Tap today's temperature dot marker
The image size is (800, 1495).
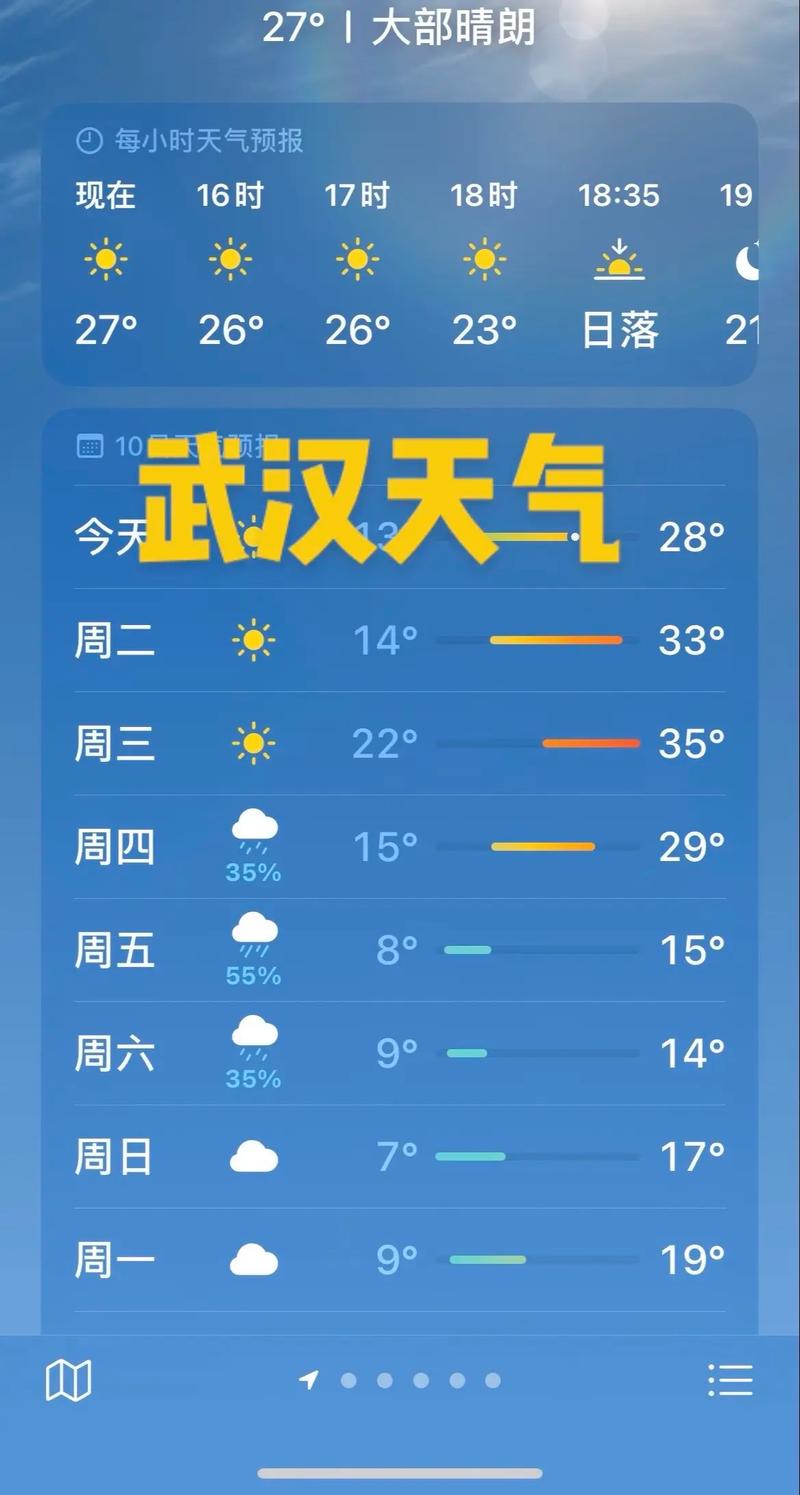575,537
